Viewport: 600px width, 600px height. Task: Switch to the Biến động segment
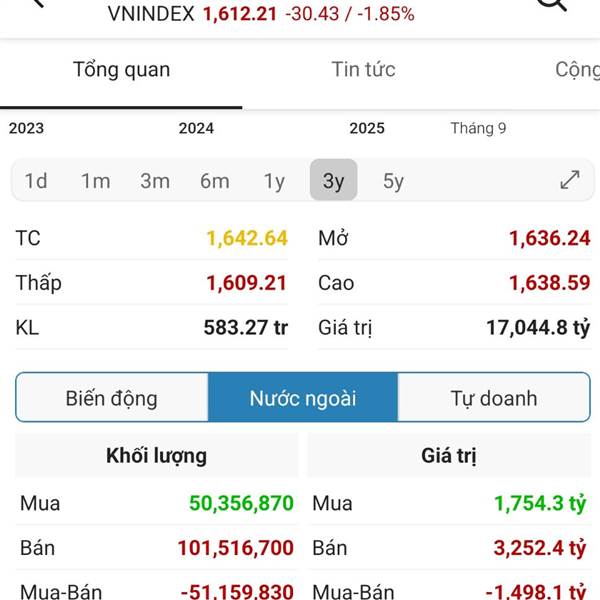[x=112, y=398]
